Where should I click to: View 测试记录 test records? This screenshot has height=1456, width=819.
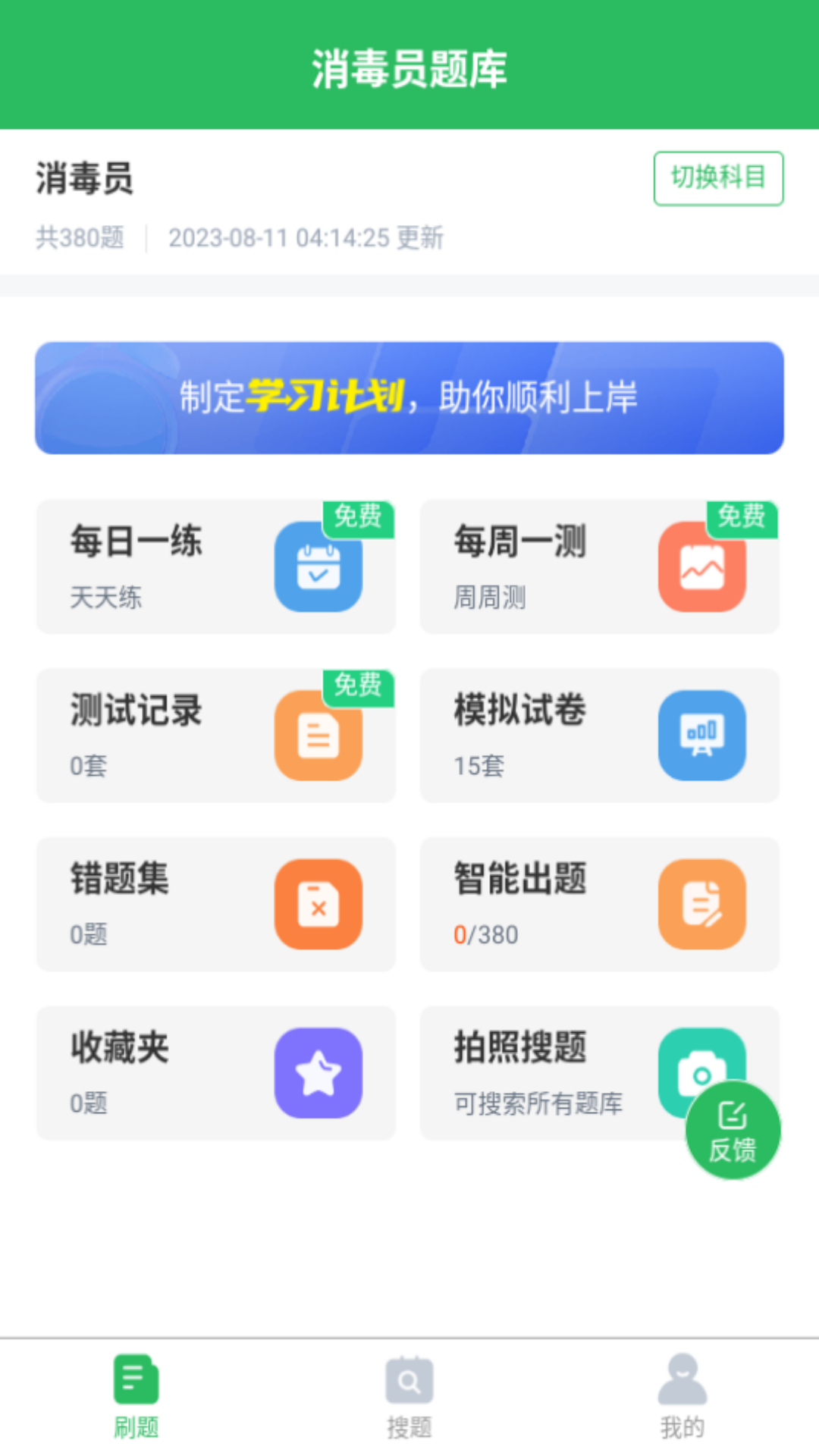(x=216, y=736)
